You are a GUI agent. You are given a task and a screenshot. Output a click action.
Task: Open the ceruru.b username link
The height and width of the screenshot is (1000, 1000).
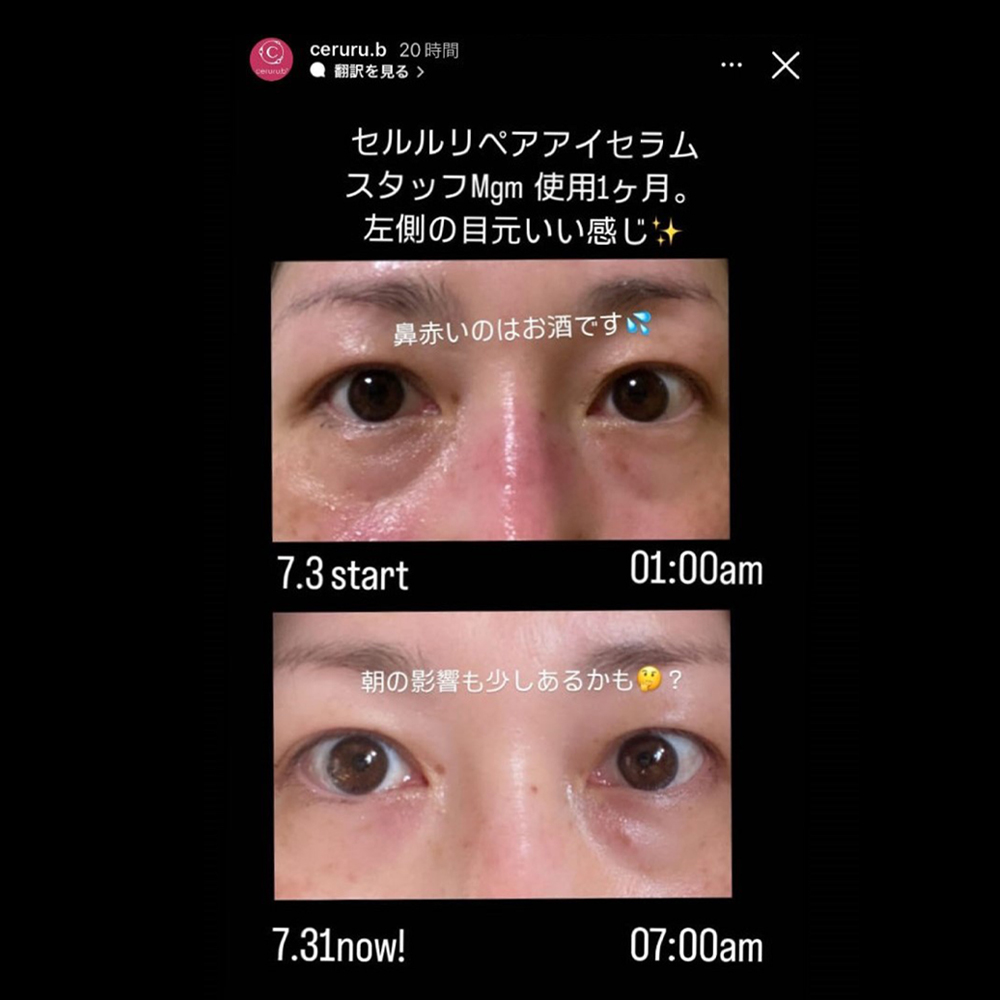pyautogui.click(x=347, y=50)
